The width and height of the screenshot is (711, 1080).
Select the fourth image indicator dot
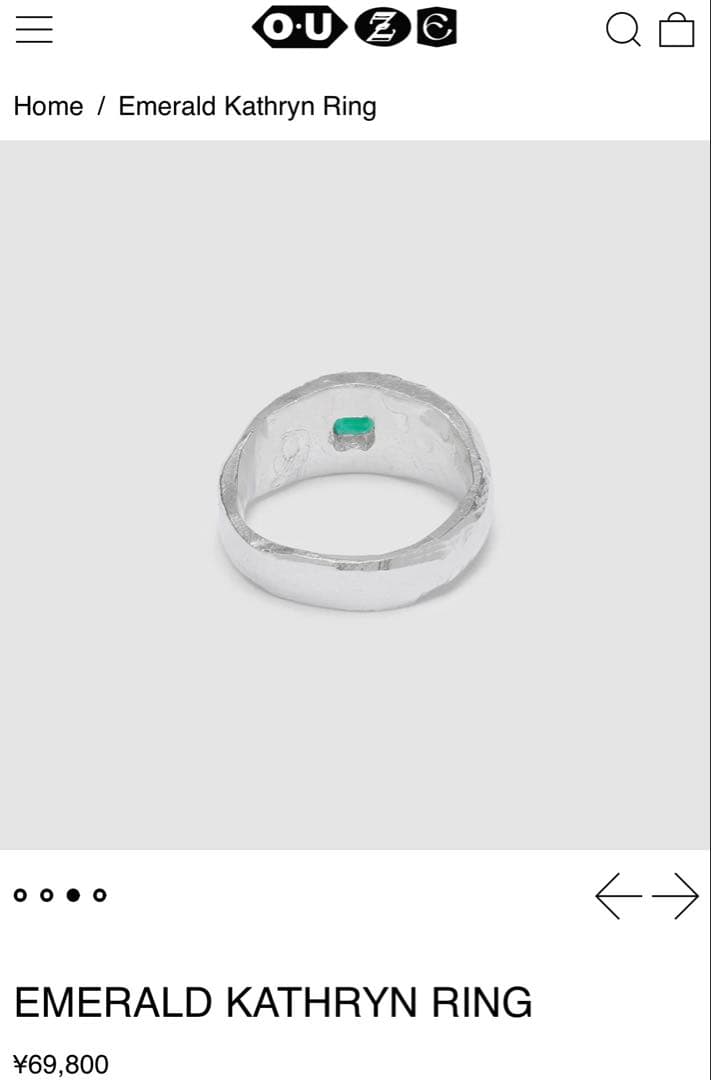99,895
